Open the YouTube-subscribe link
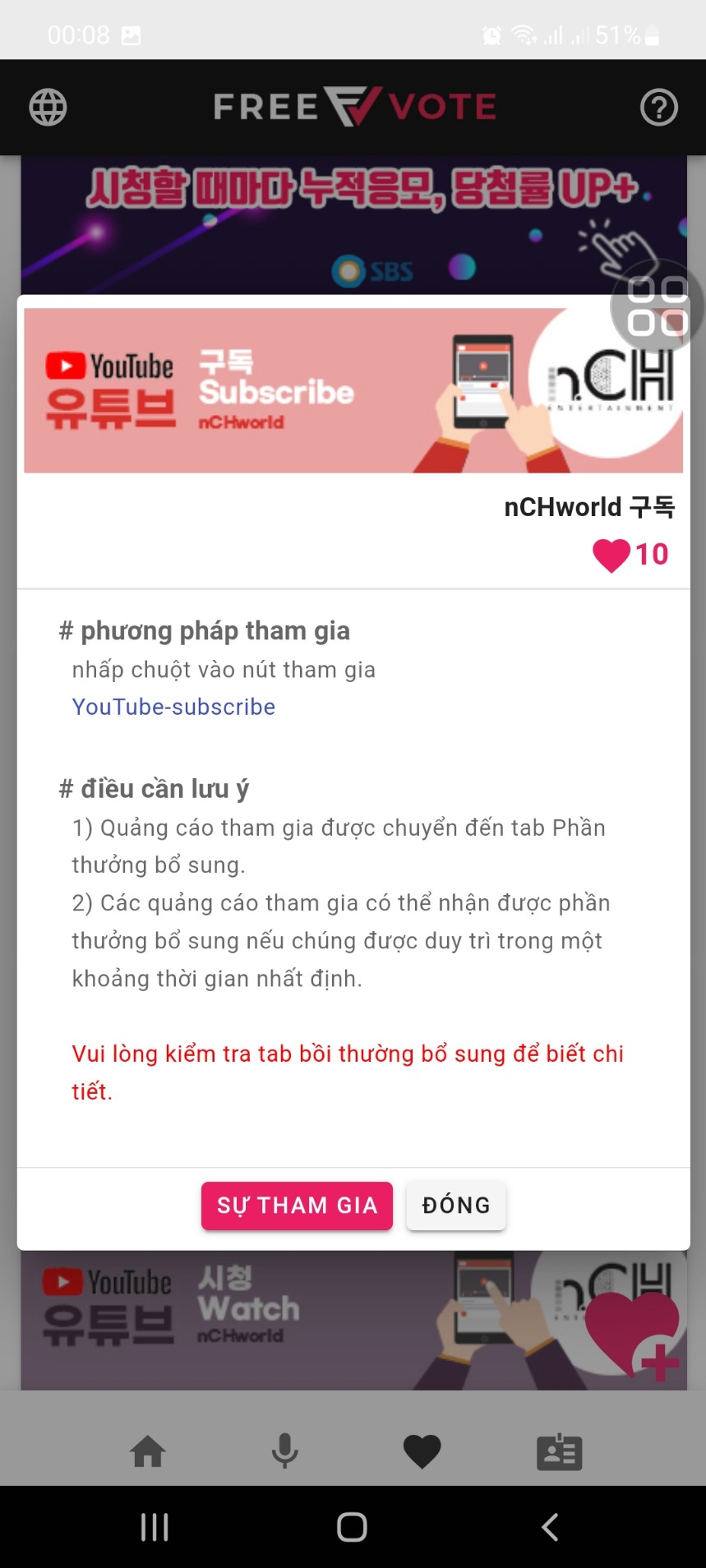The height and width of the screenshot is (1568, 706). click(x=173, y=707)
